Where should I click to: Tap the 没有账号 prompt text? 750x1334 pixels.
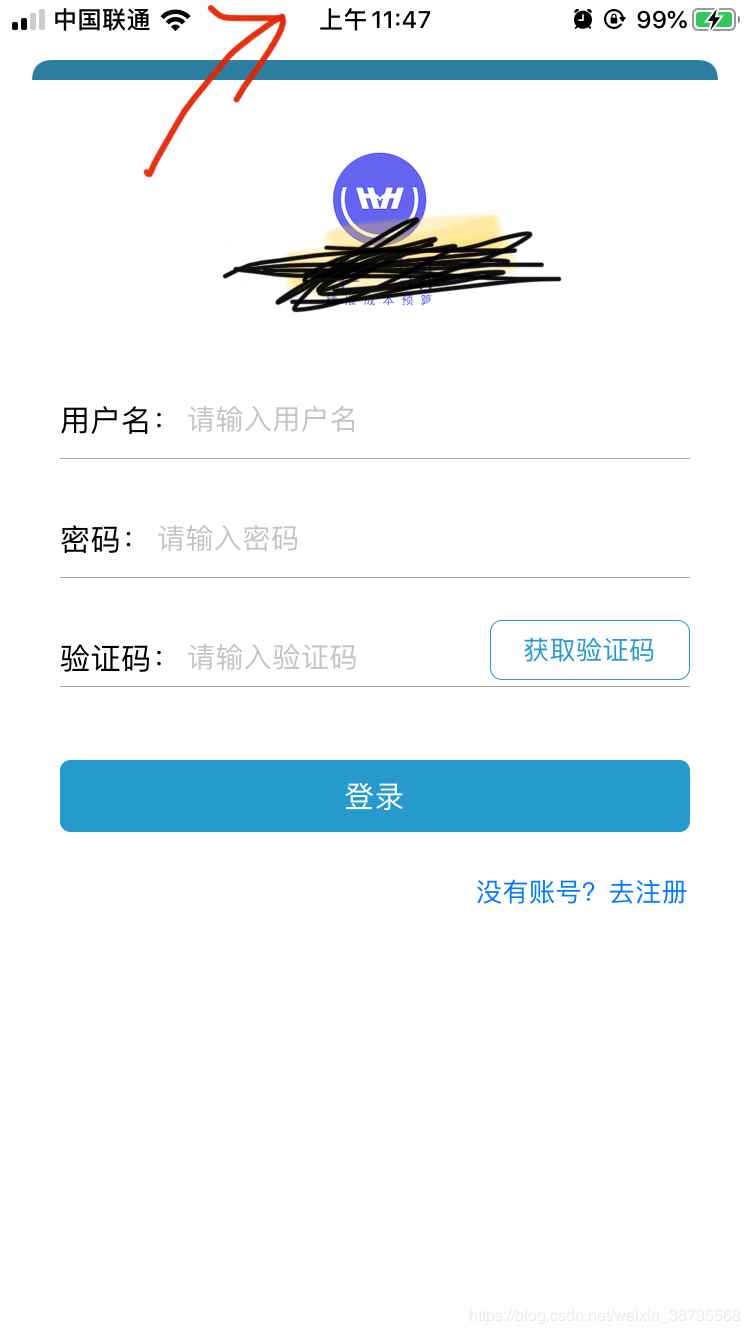535,892
